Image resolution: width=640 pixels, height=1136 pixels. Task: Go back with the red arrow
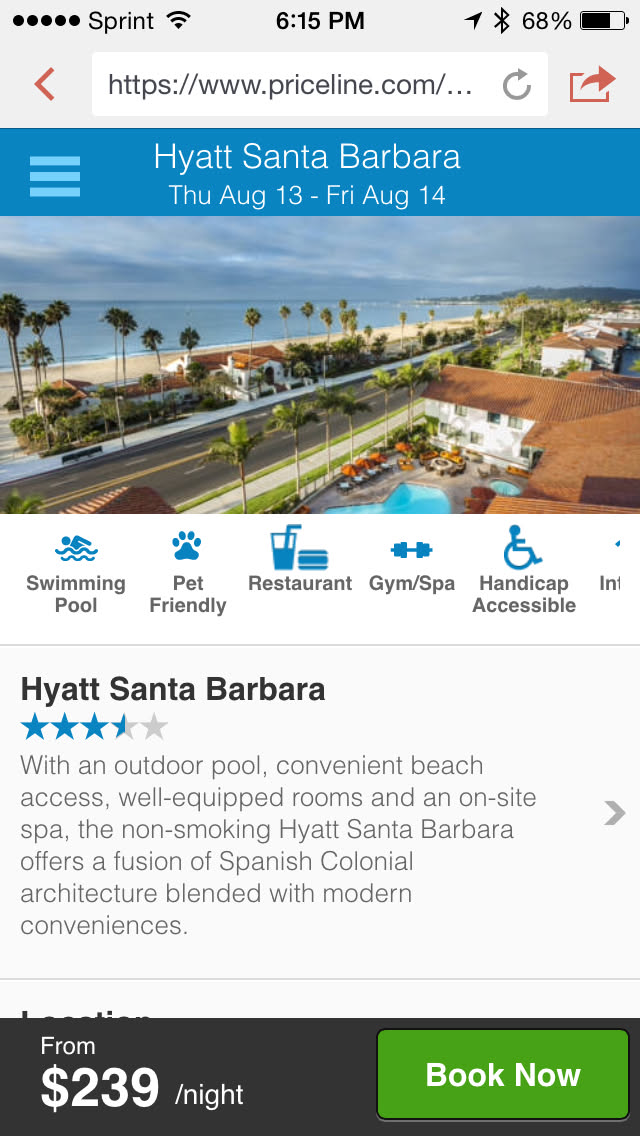pyautogui.click(x=44, y=84)
